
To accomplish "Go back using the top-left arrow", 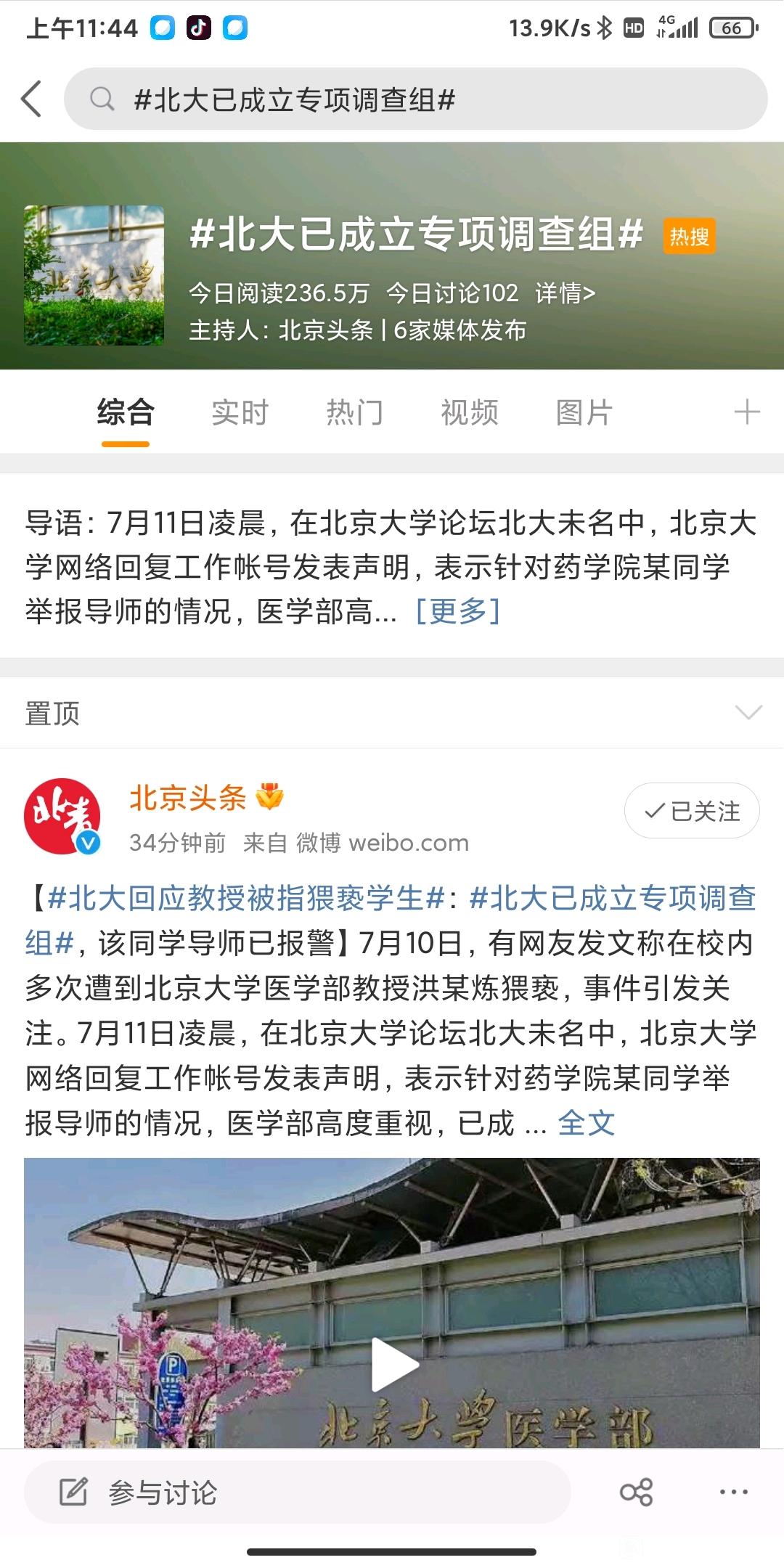I will click(x=31, y=99).
